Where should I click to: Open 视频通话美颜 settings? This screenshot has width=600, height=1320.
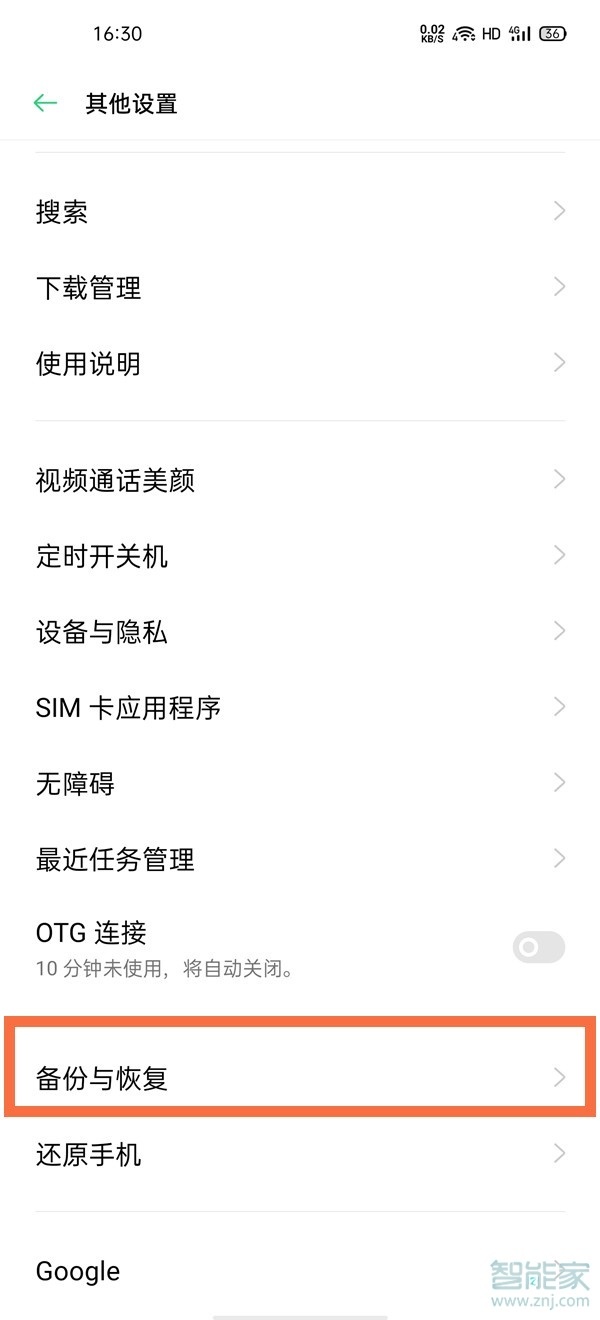[300, 480]
